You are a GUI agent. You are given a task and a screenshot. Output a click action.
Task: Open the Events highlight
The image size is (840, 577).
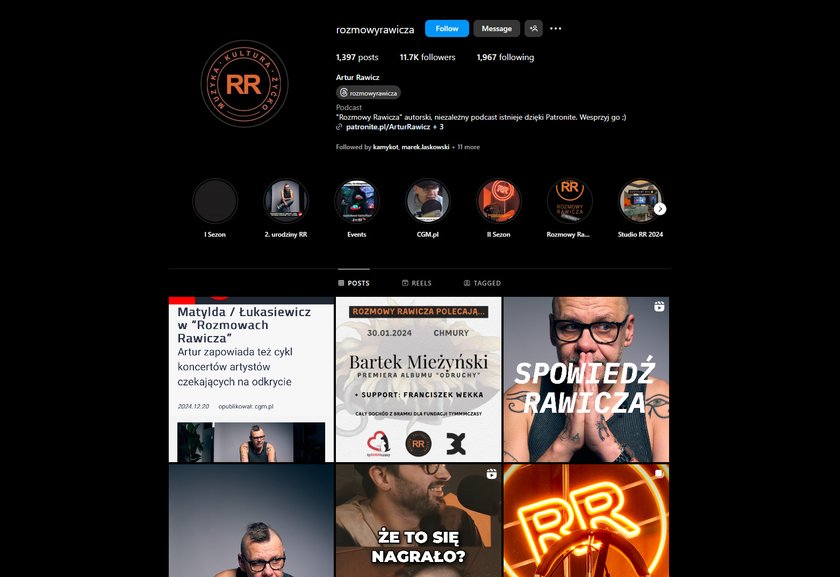click(356, 201)
